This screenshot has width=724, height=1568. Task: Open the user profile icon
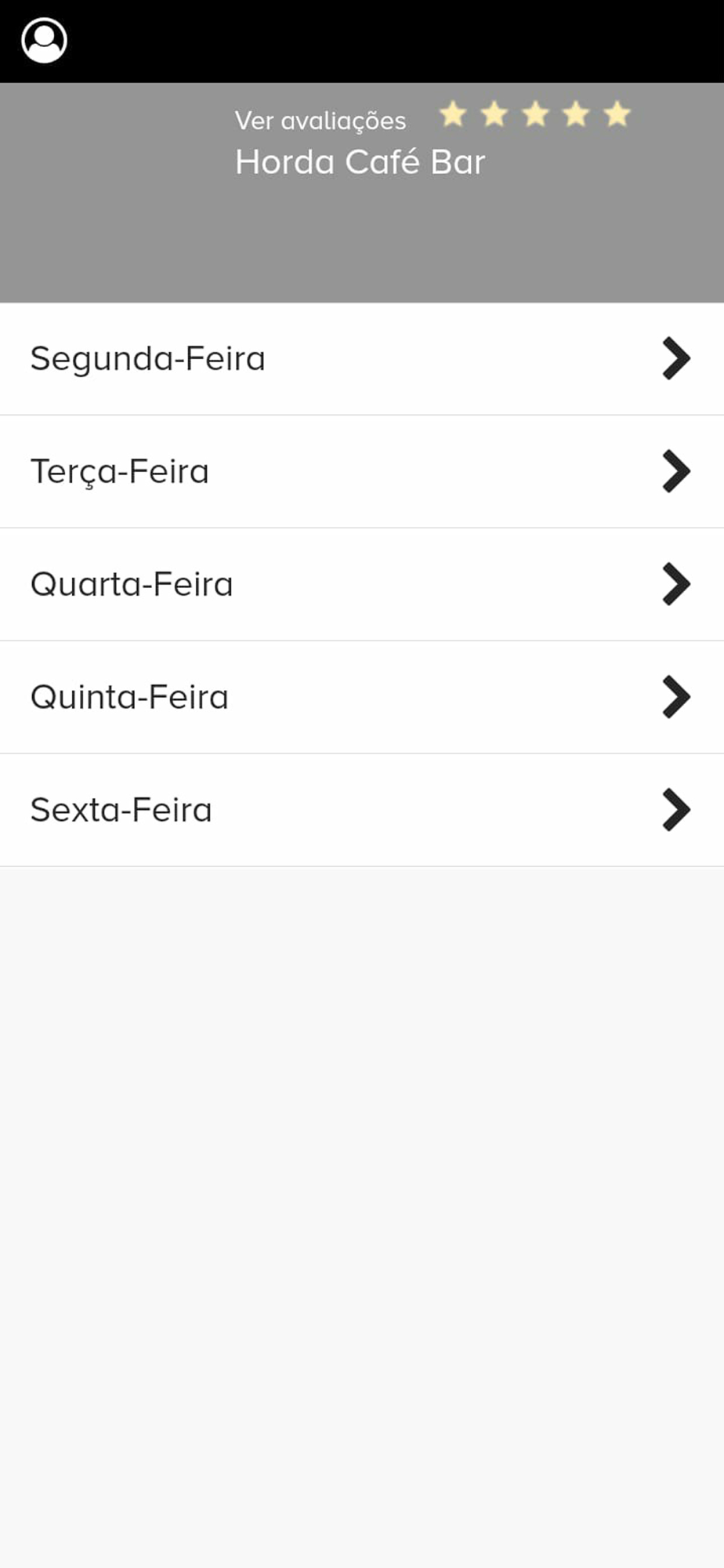[44, 41]
